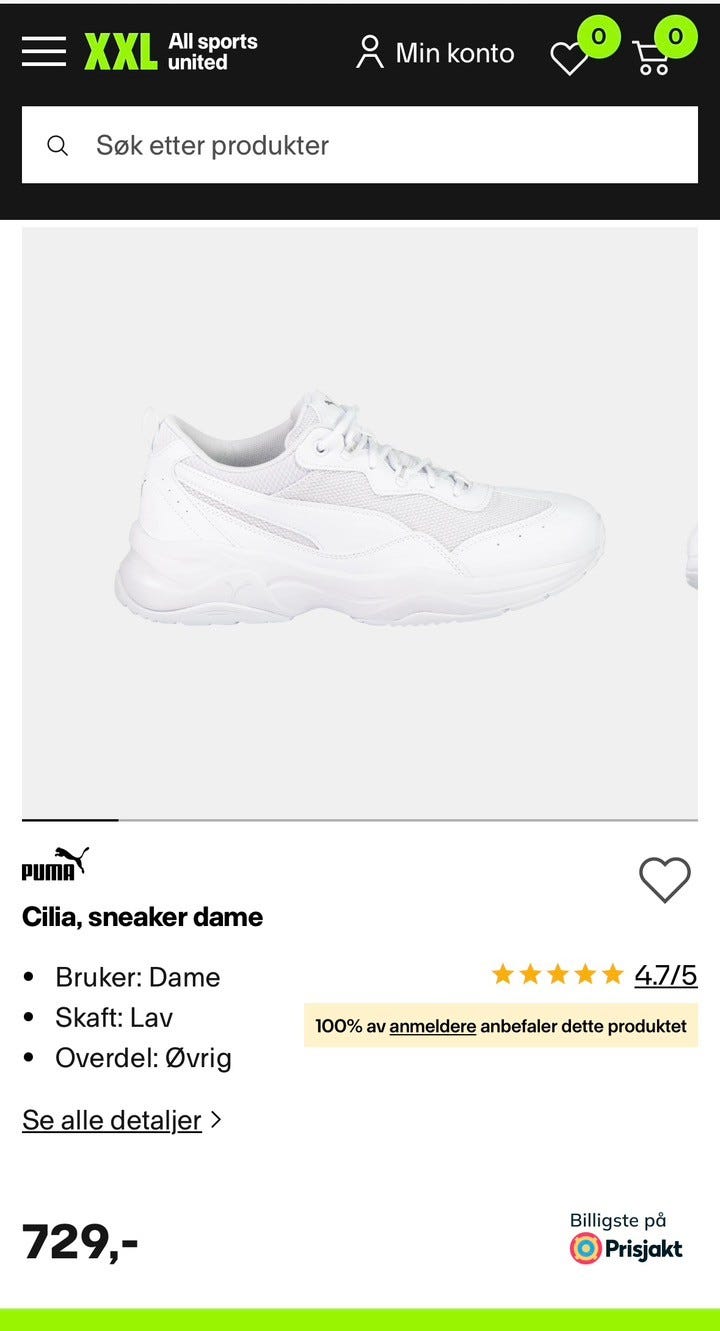Open the 4.7/5 rating reviews
This screenshot has height=1331, width=720.
coord(665,975)
